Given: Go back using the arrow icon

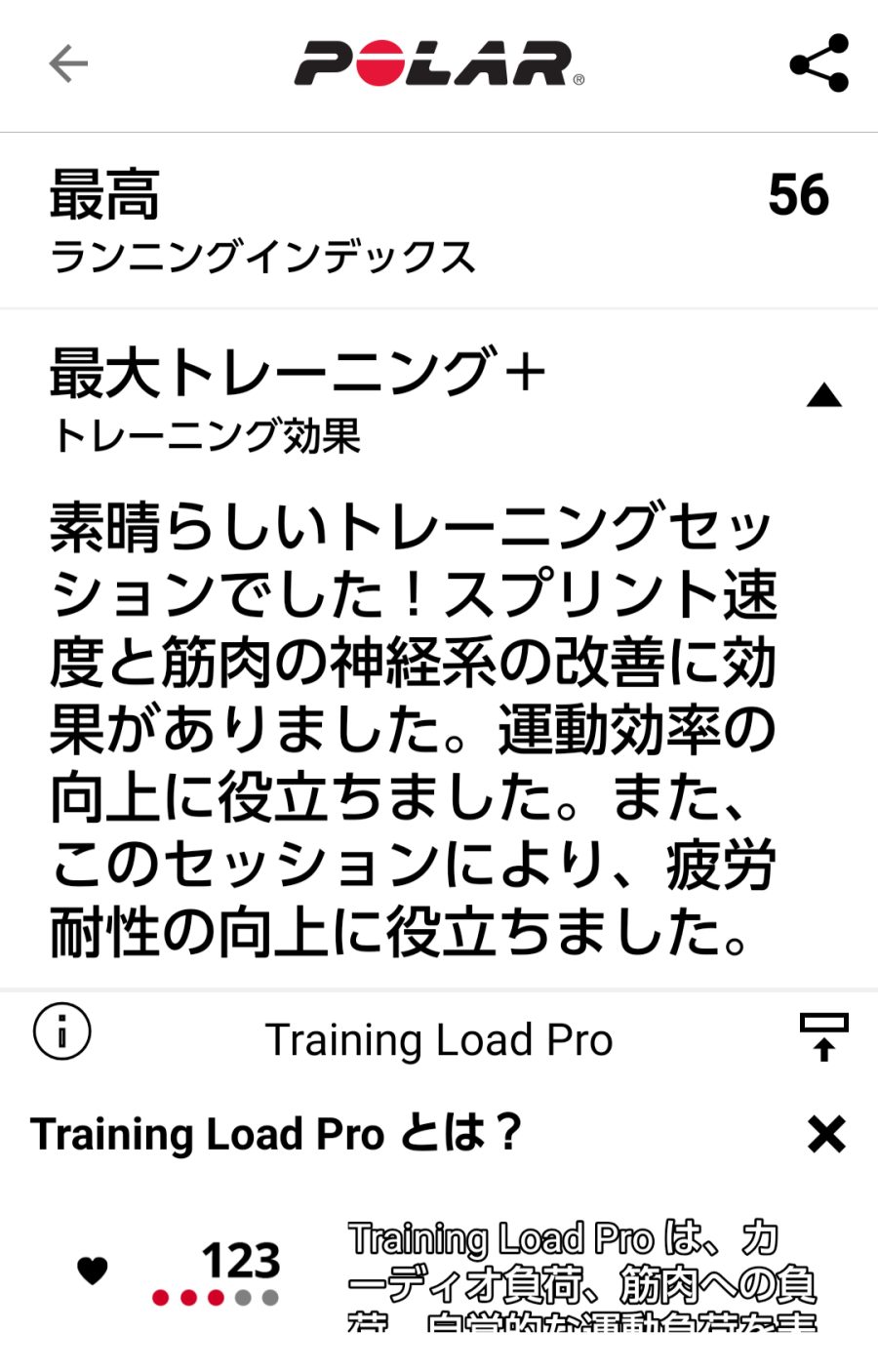Looking at the screenshot, I should [x=68, y=64].
